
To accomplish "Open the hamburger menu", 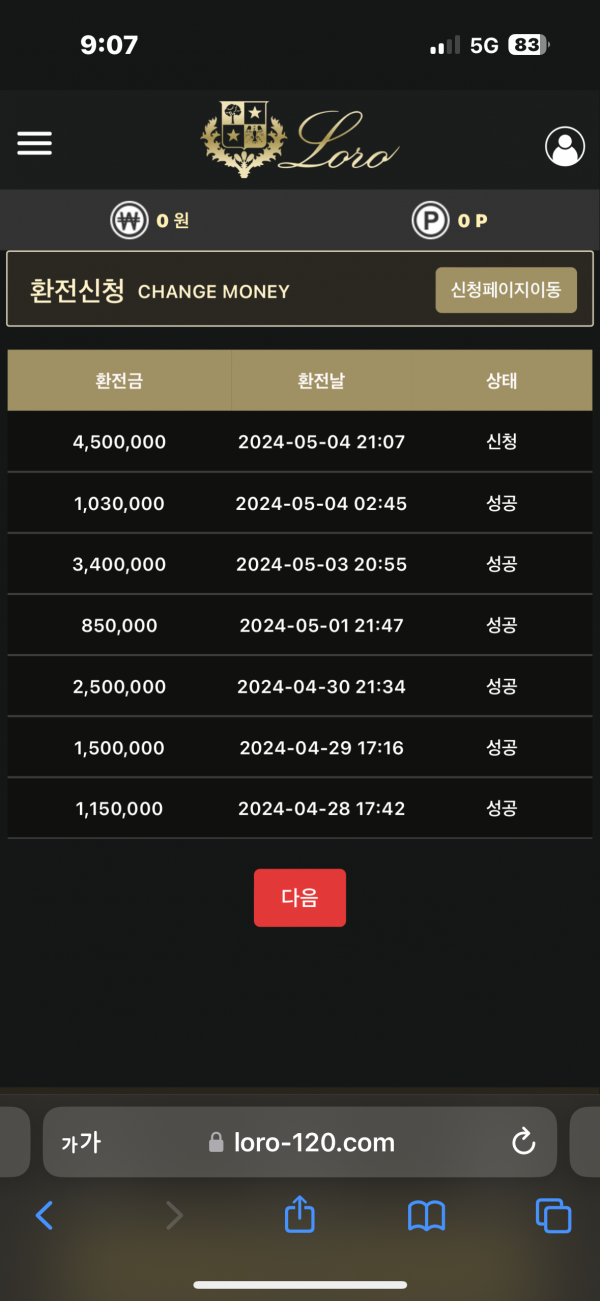I will coord(34,144).
